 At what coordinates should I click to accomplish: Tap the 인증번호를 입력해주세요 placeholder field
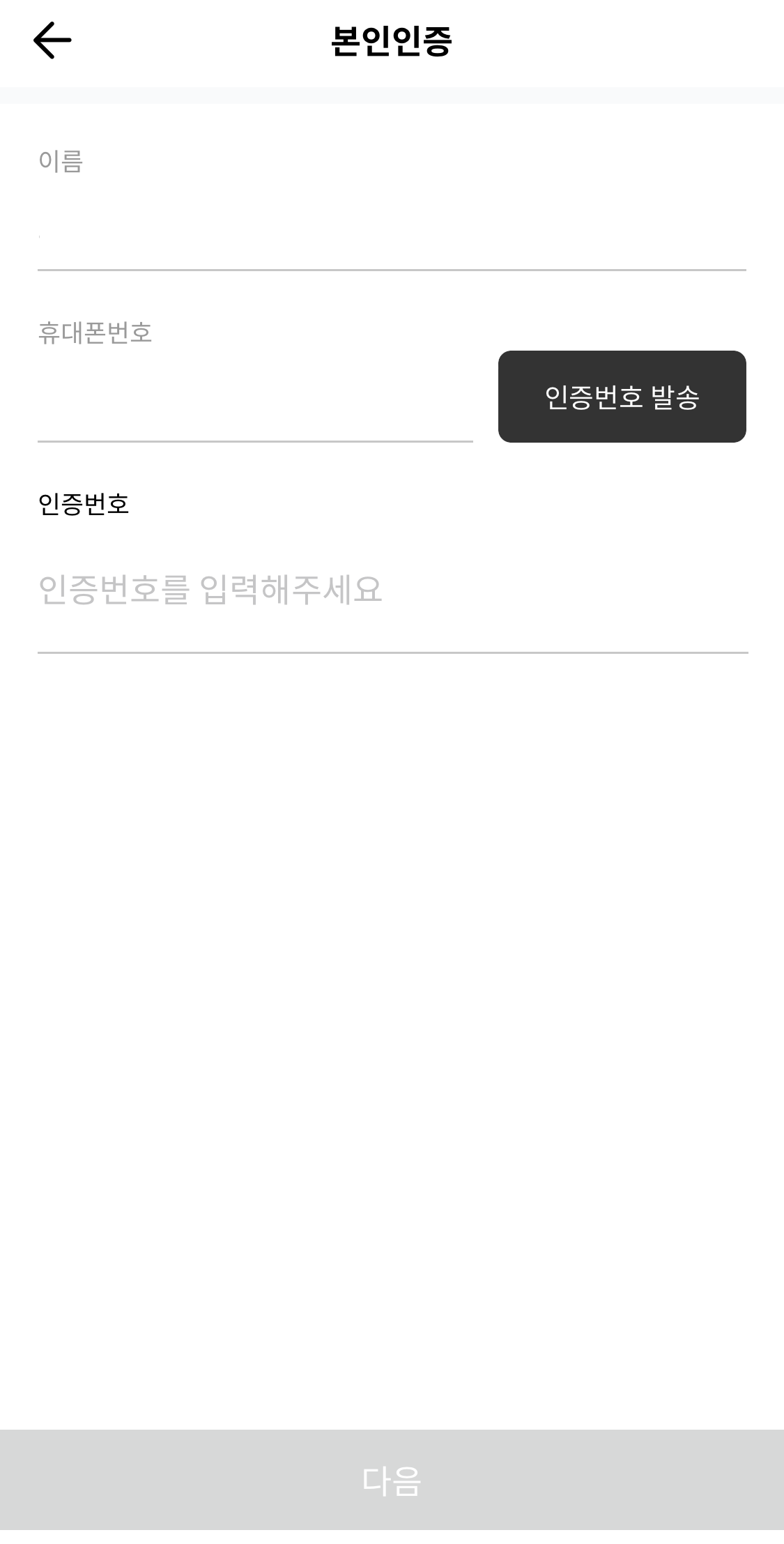(x=279, y=591)
